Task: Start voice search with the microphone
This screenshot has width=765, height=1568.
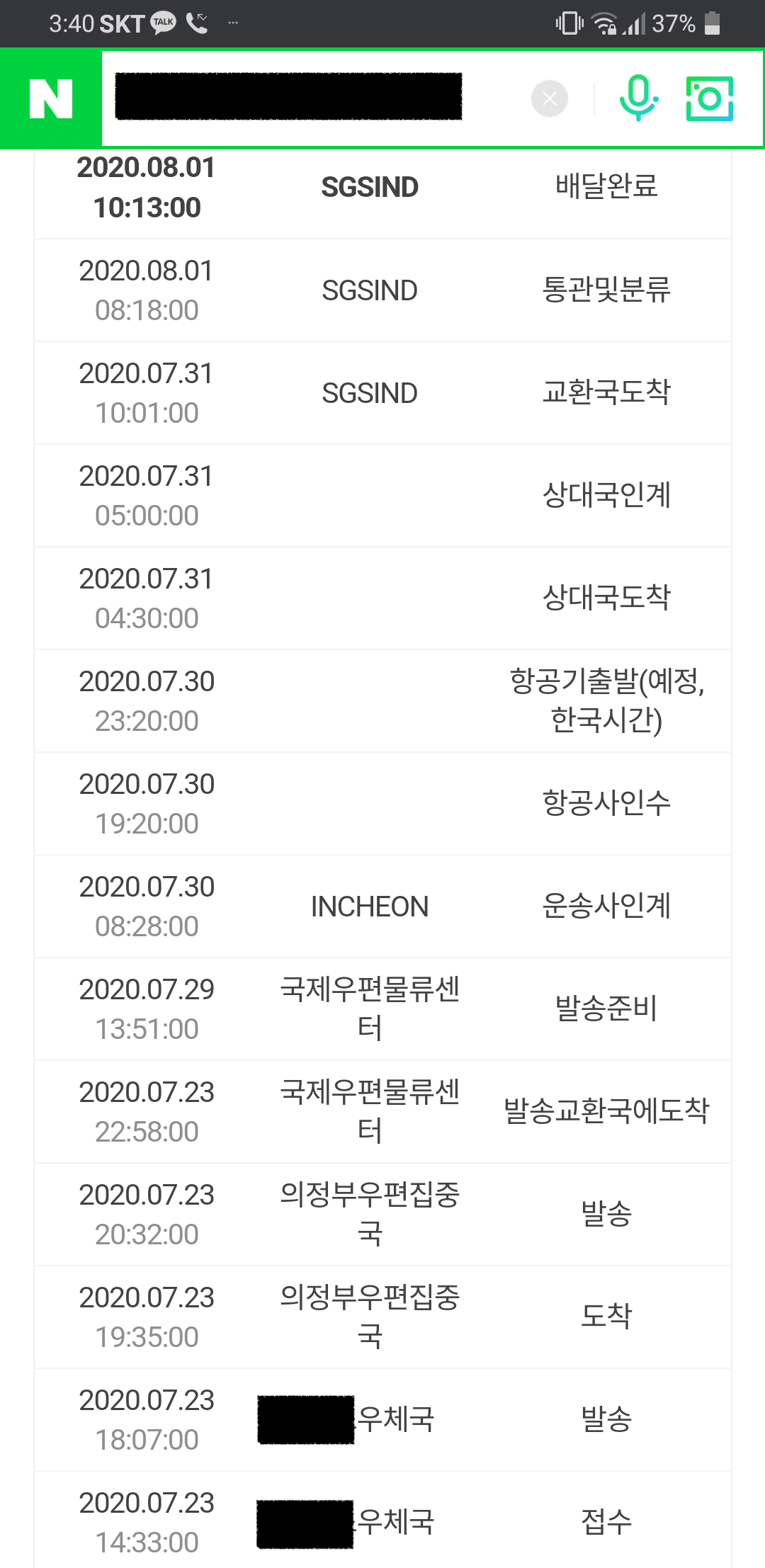Action: [x=639, y=98]
